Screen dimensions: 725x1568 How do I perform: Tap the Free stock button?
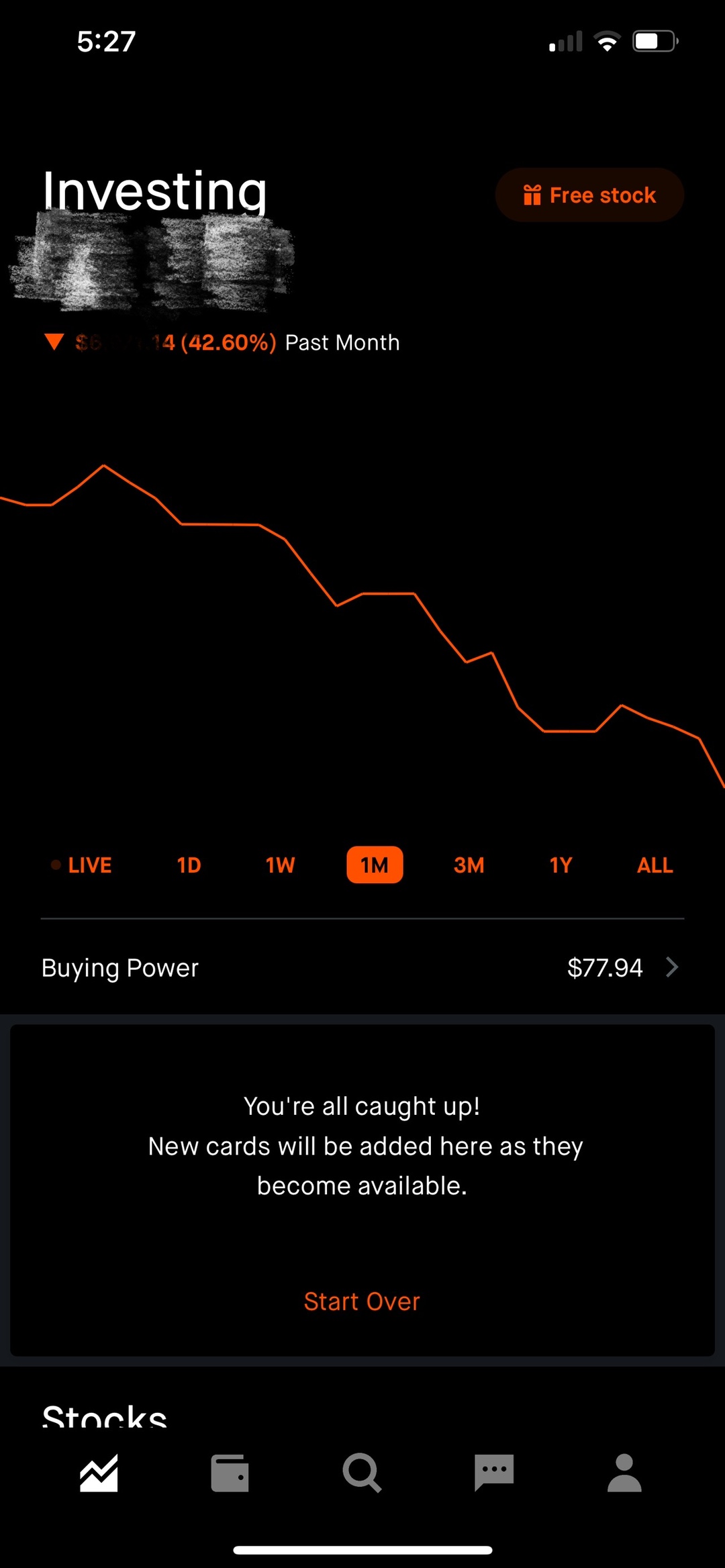pos(589,195)
